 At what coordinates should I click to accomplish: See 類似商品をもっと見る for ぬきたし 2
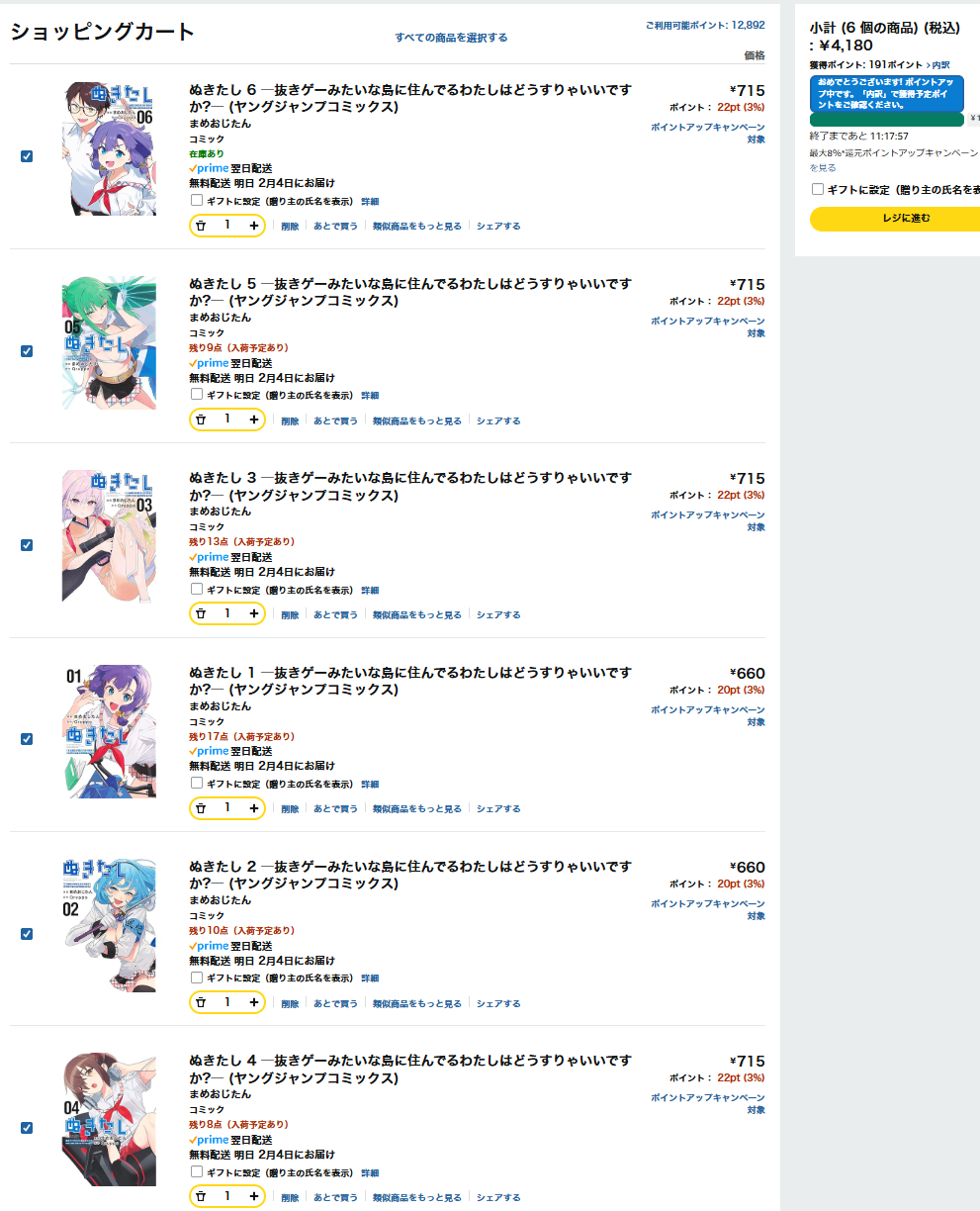[x=416, y=1003]
